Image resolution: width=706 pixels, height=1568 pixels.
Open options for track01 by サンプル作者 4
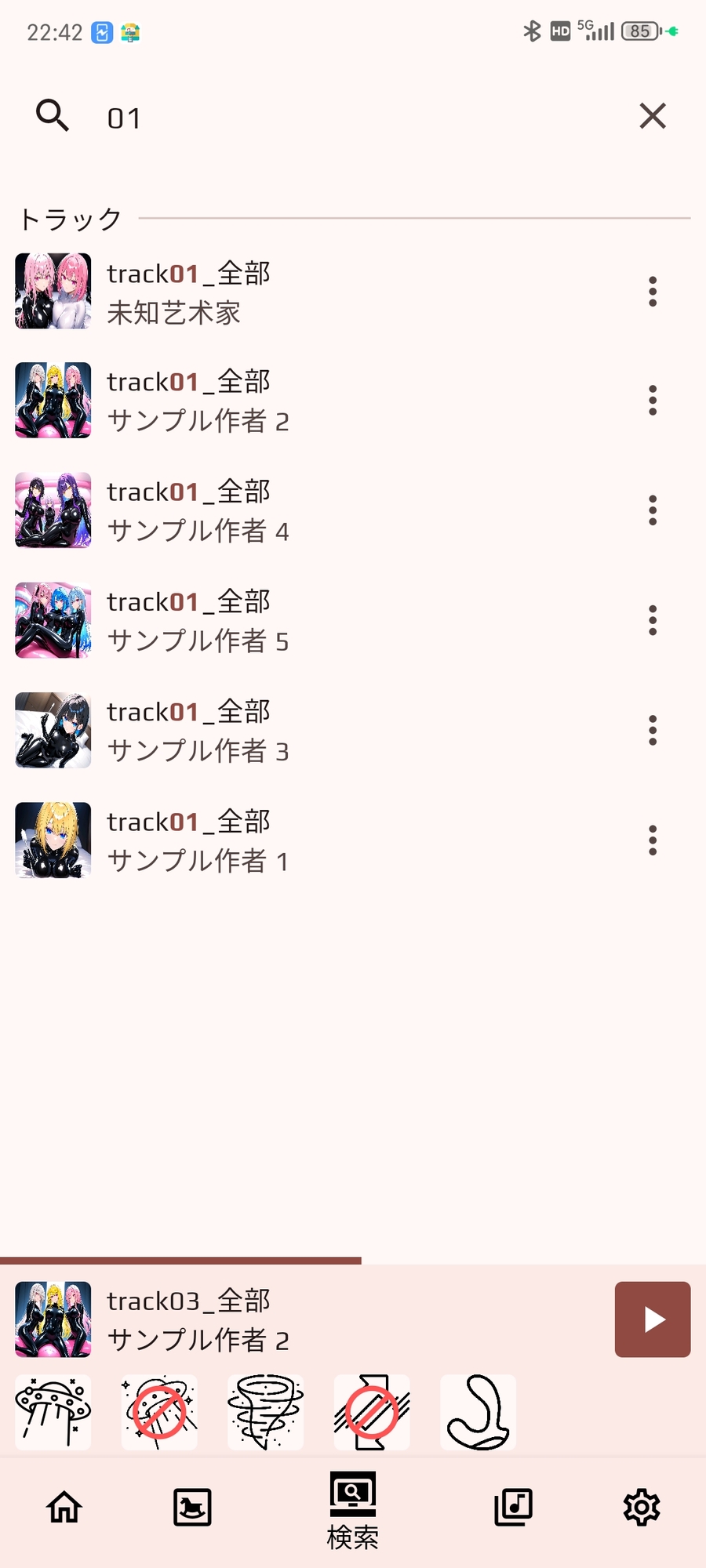click(x=653, y=510)
